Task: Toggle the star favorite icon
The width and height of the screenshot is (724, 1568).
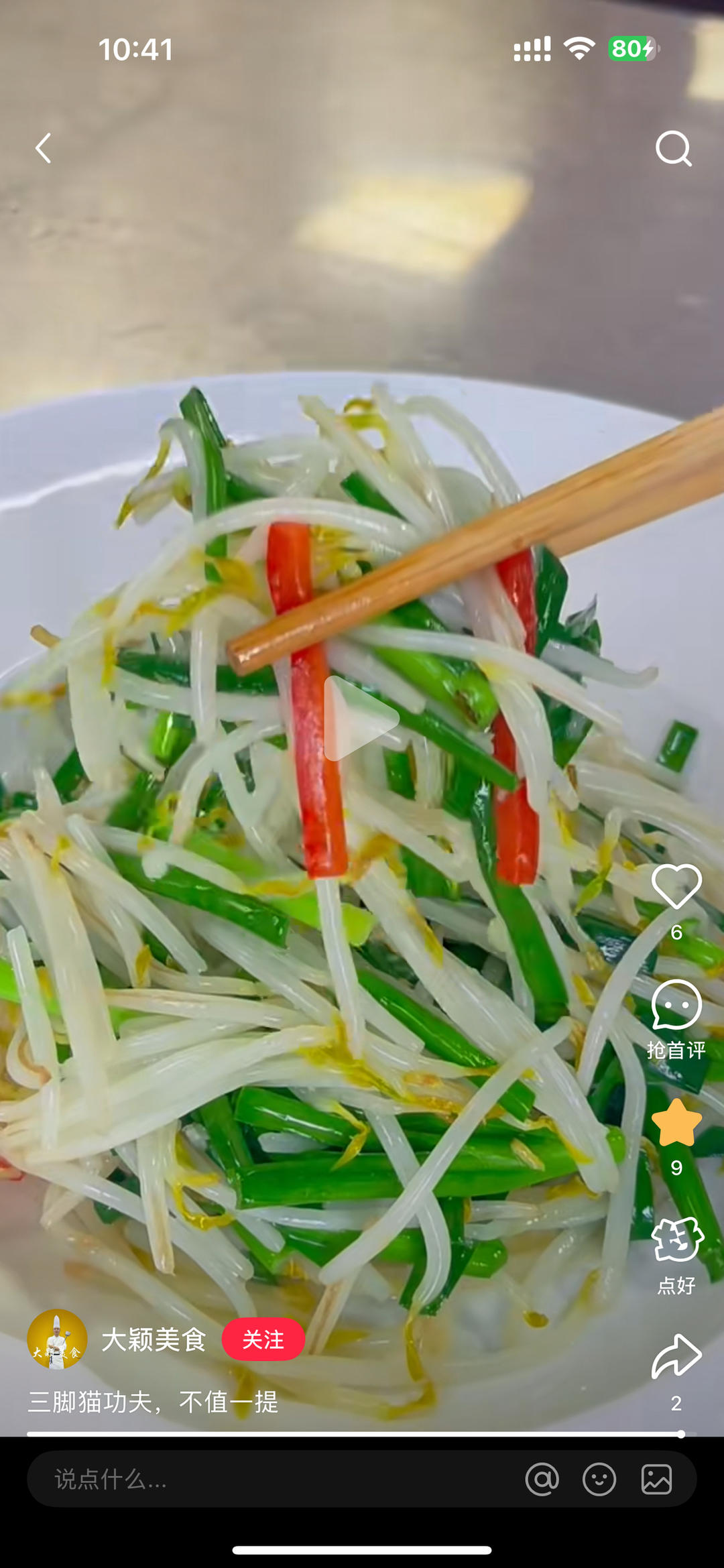Action: (x=676, y=1124)
